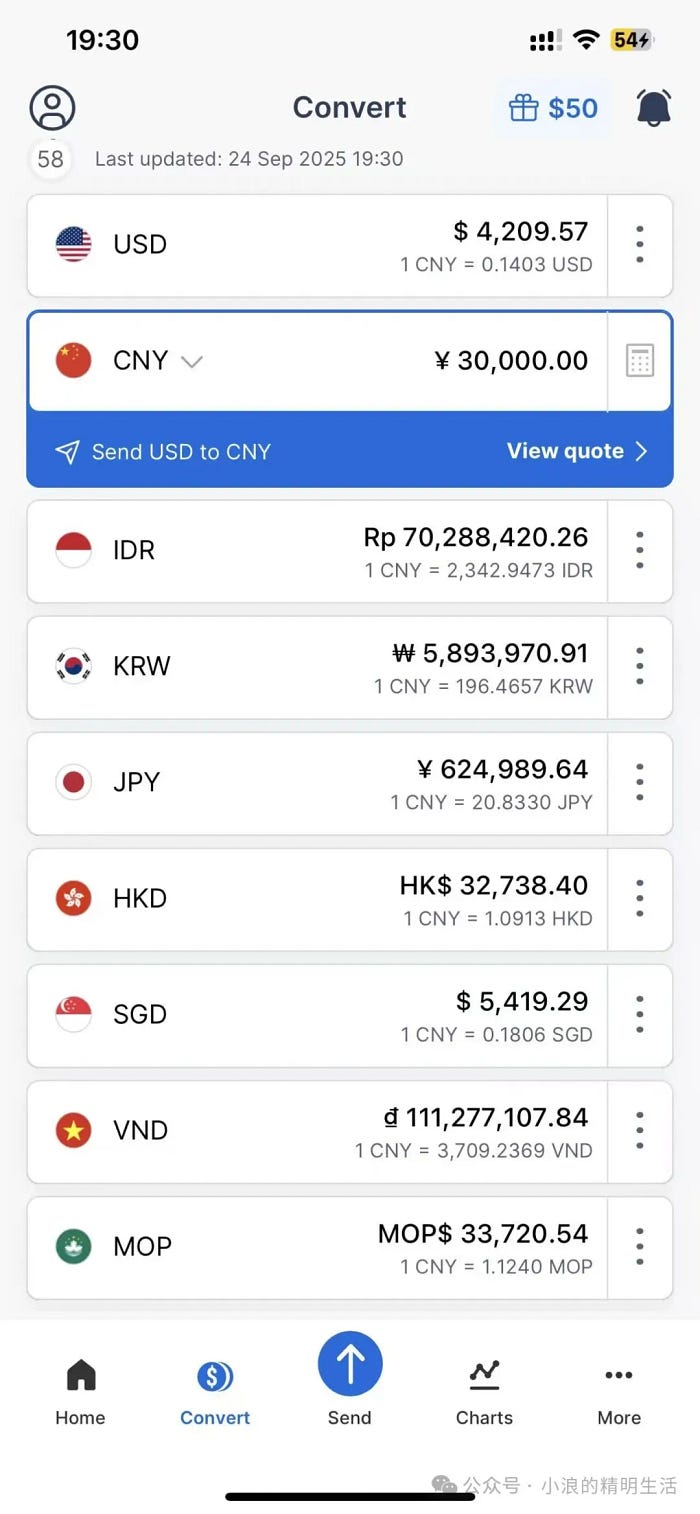Open the Charts tab
Viewport: 700px width, 1514px height.
coord(484,1391)
